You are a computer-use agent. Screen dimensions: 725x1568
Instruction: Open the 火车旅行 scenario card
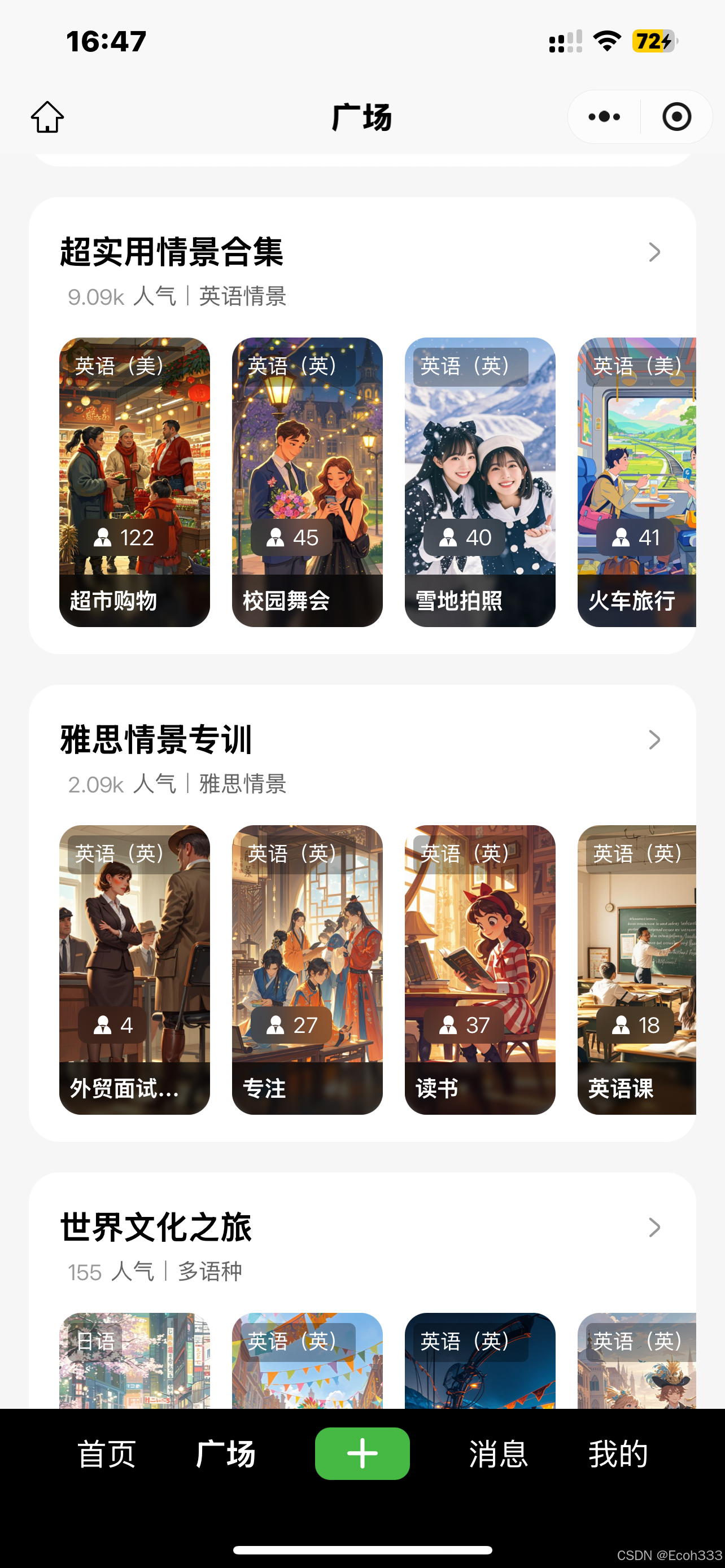tap(636, 481)
